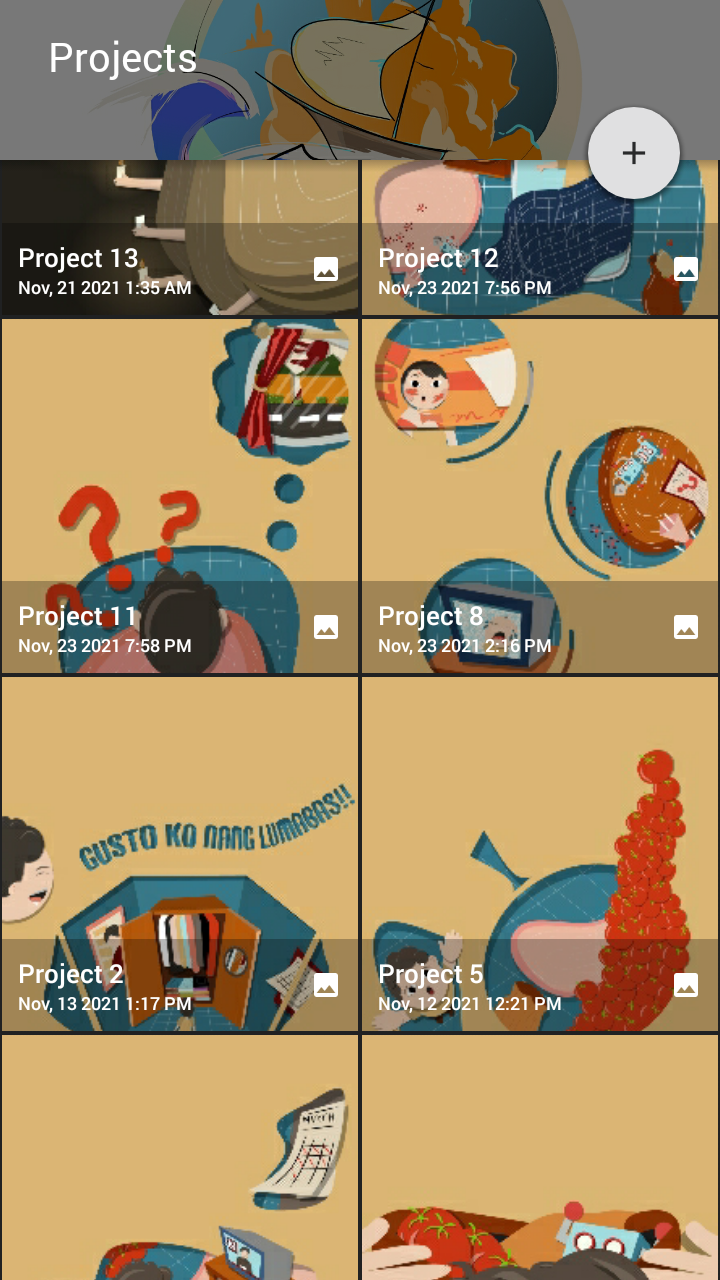Open Project 2

pyautogui.click(x=180, y=854)
